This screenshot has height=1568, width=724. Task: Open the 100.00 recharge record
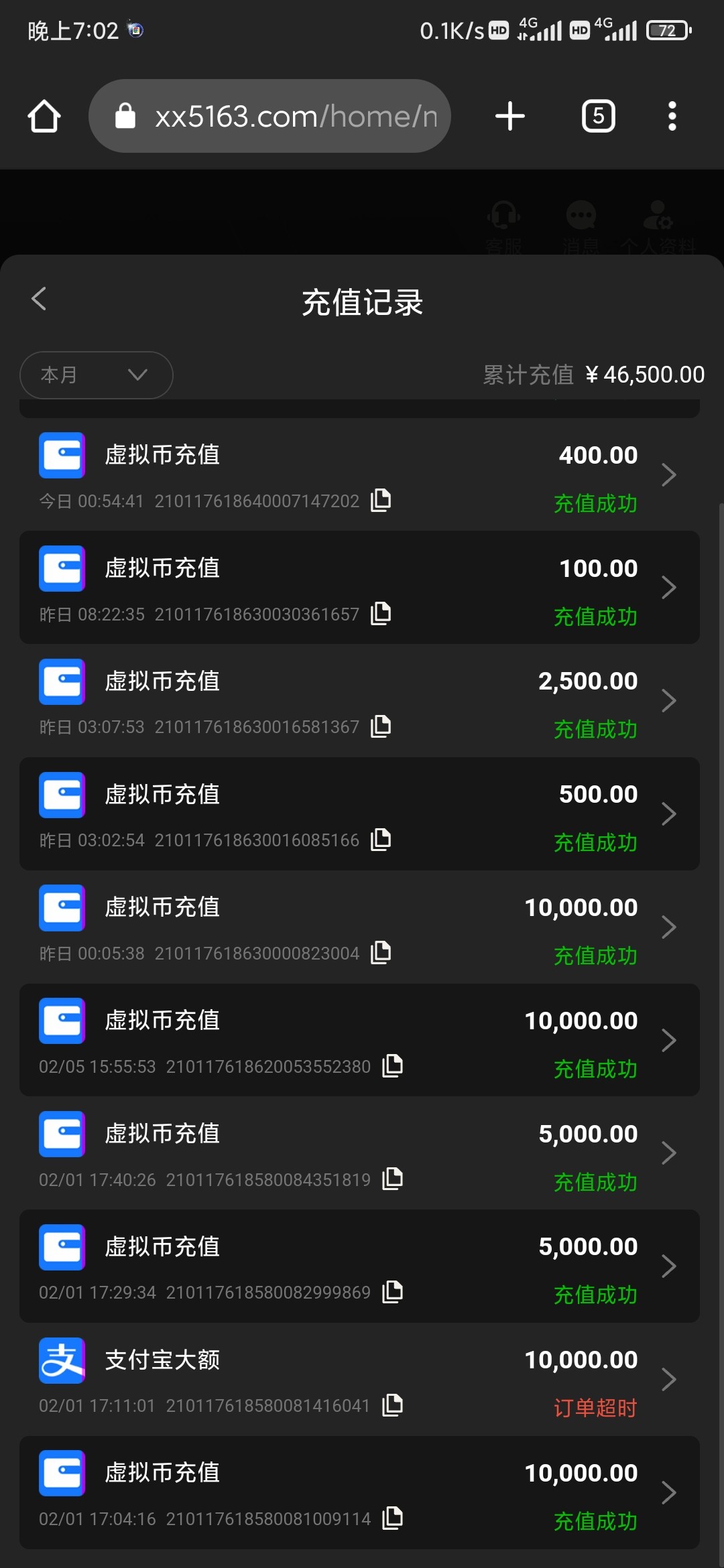click(x=359, y=588)
